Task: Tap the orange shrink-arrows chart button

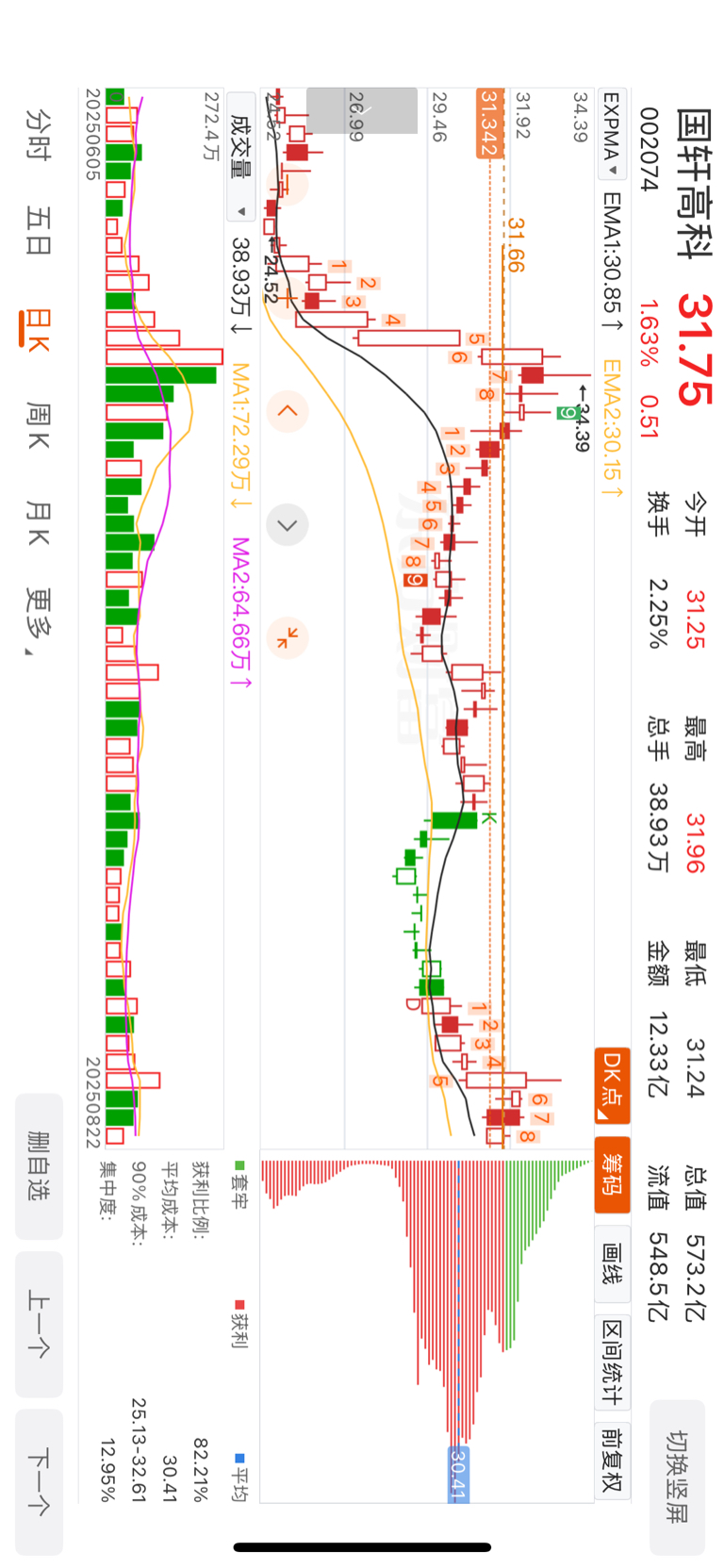Action: click(288, 638)
